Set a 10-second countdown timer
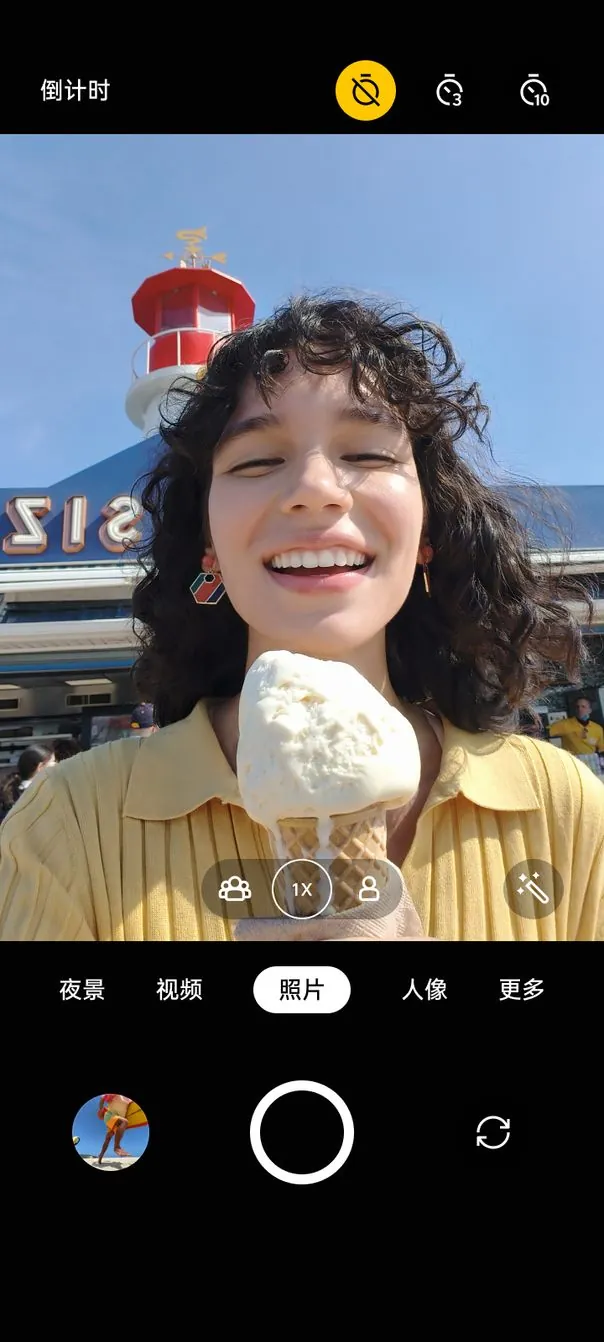 point(535,91)
